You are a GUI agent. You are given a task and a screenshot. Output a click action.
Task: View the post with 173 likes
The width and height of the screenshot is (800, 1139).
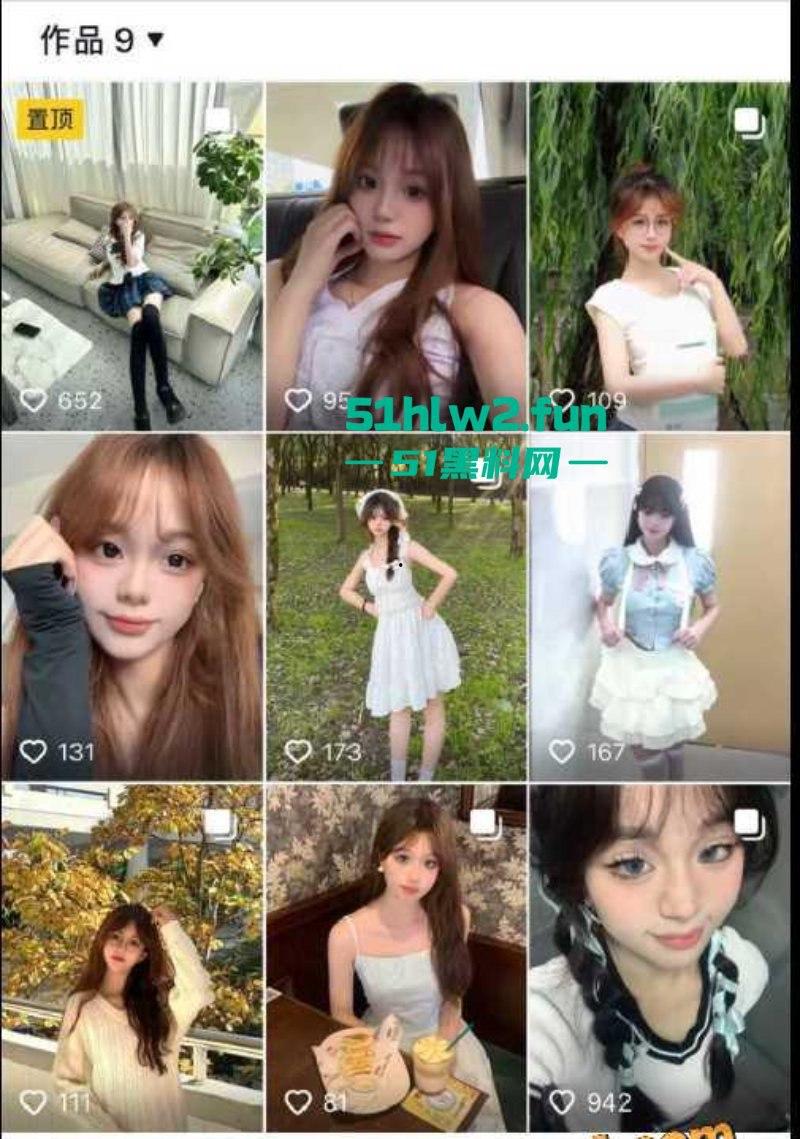tap(396, 606)
